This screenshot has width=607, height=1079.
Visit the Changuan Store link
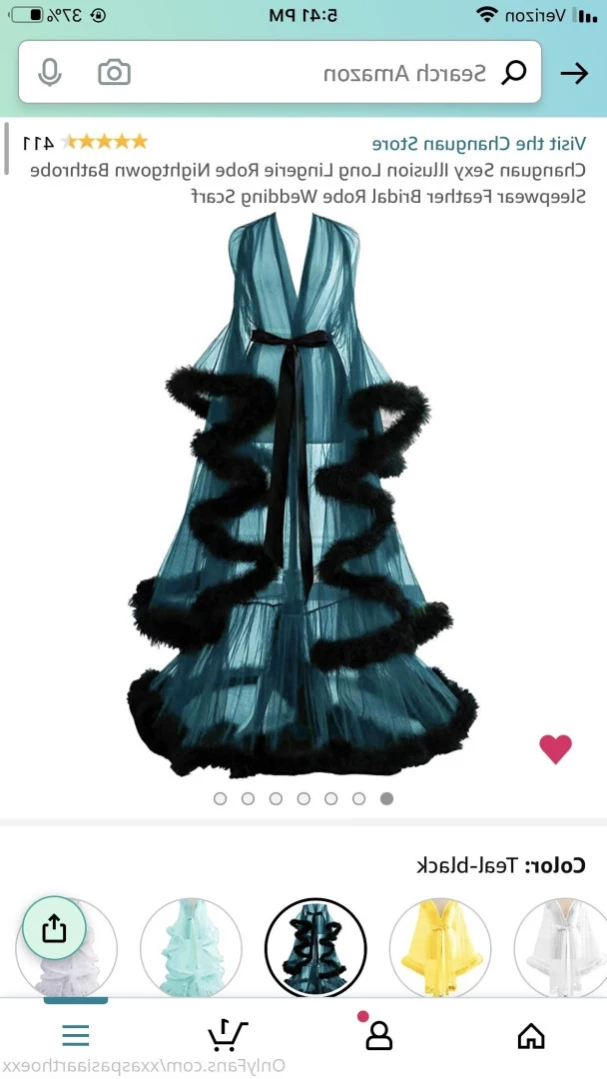pos(478,142)
